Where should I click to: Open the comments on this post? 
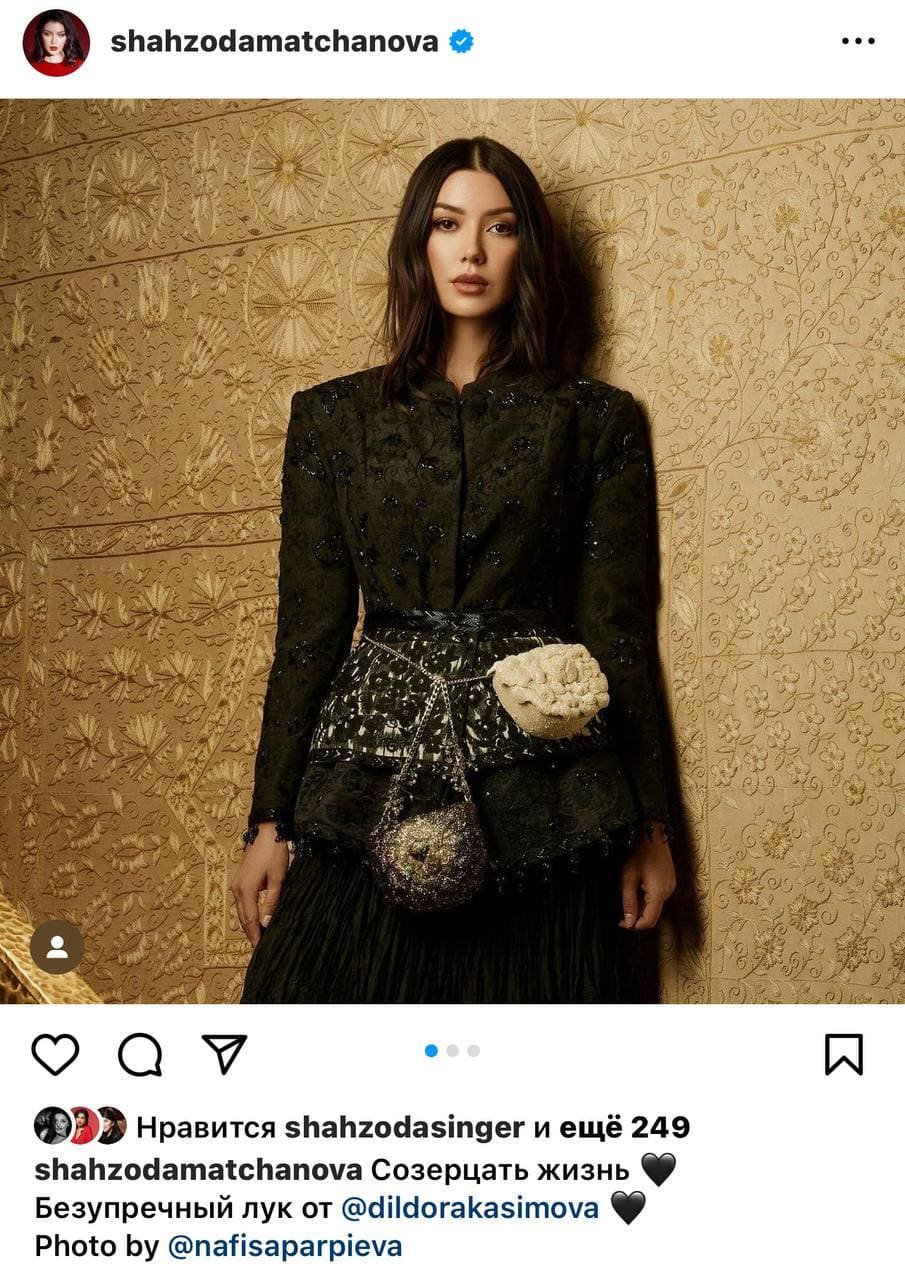(x=140, y=1054)
